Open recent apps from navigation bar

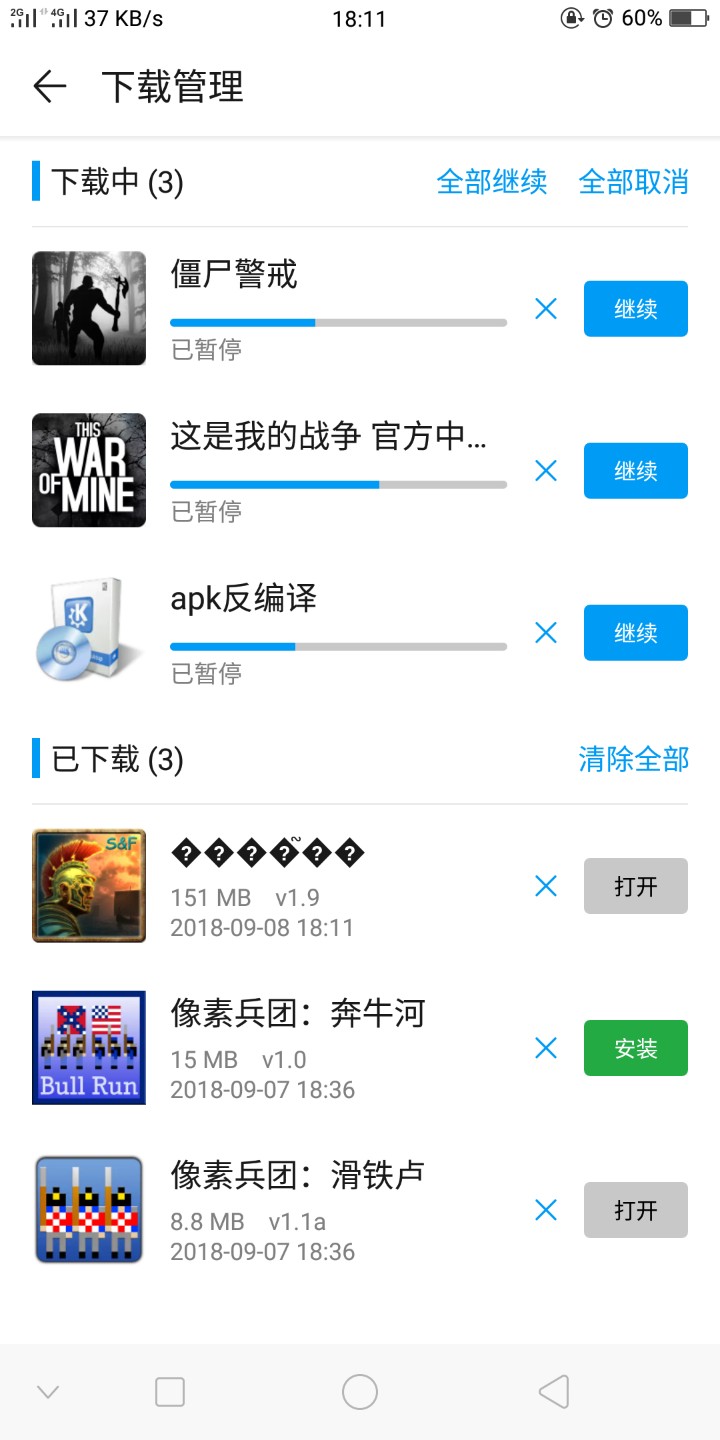(170, 1392)
